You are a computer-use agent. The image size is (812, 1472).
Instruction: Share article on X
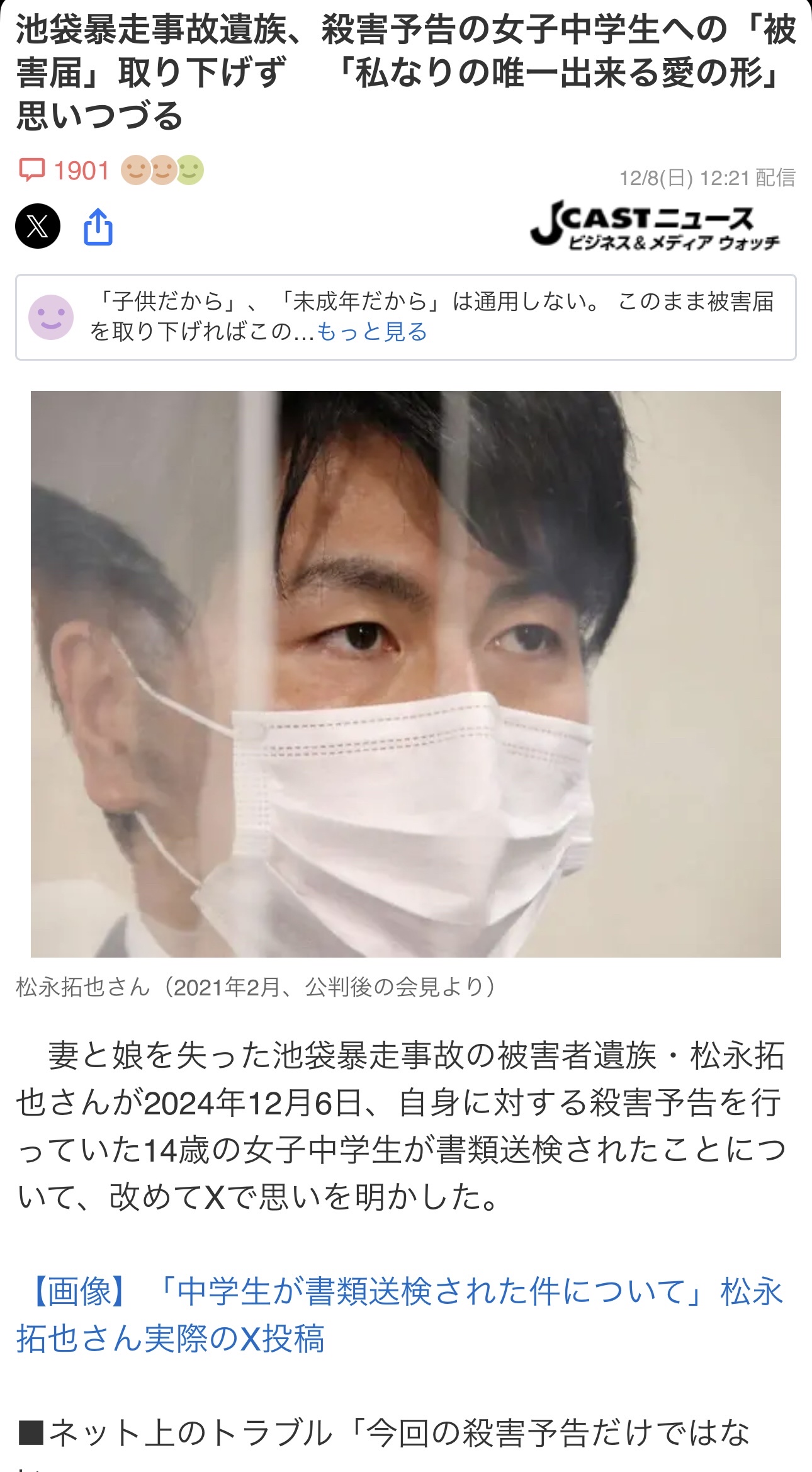point(38,226)
